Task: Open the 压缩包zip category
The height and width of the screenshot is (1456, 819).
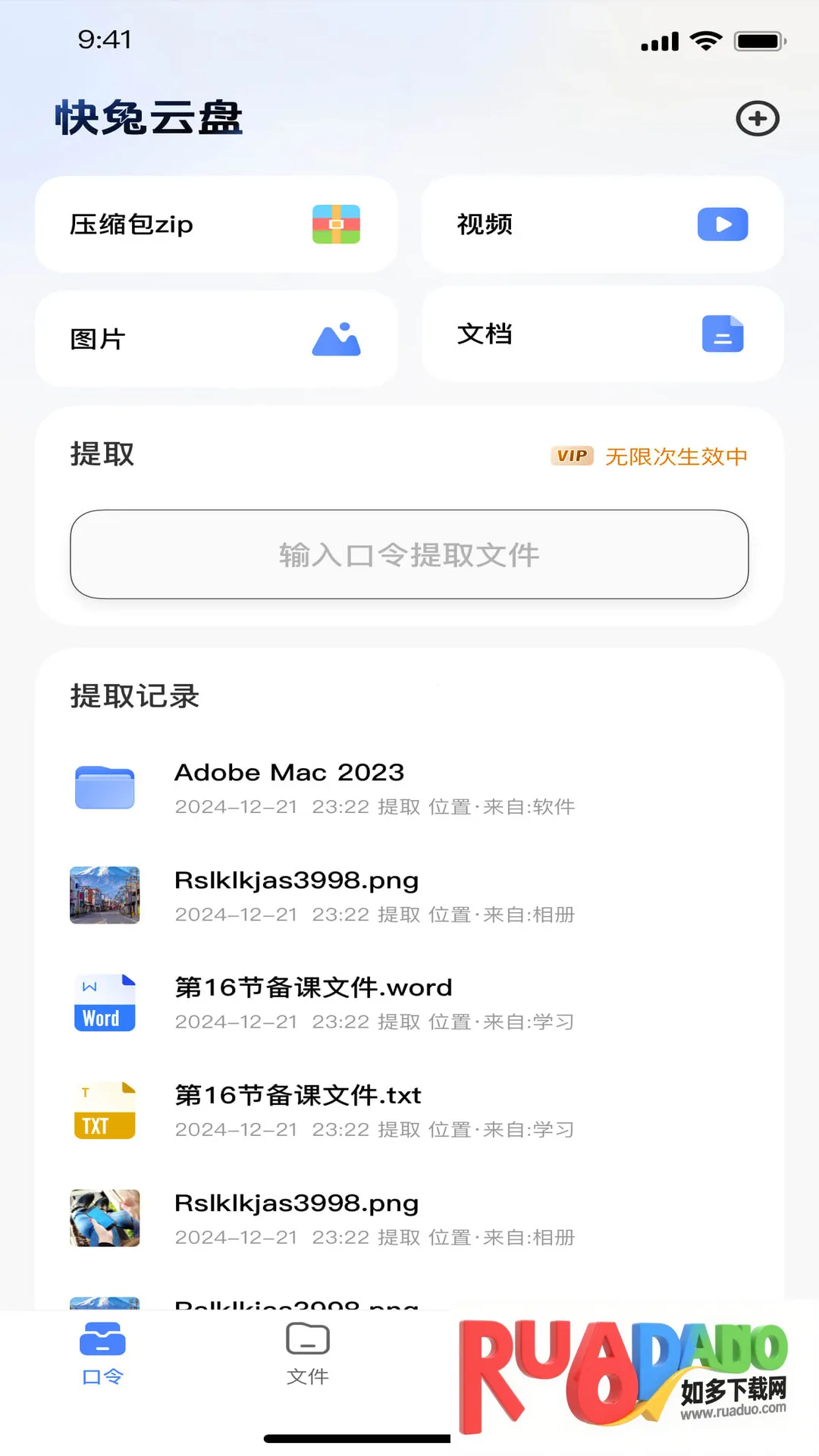Action: 216,224
